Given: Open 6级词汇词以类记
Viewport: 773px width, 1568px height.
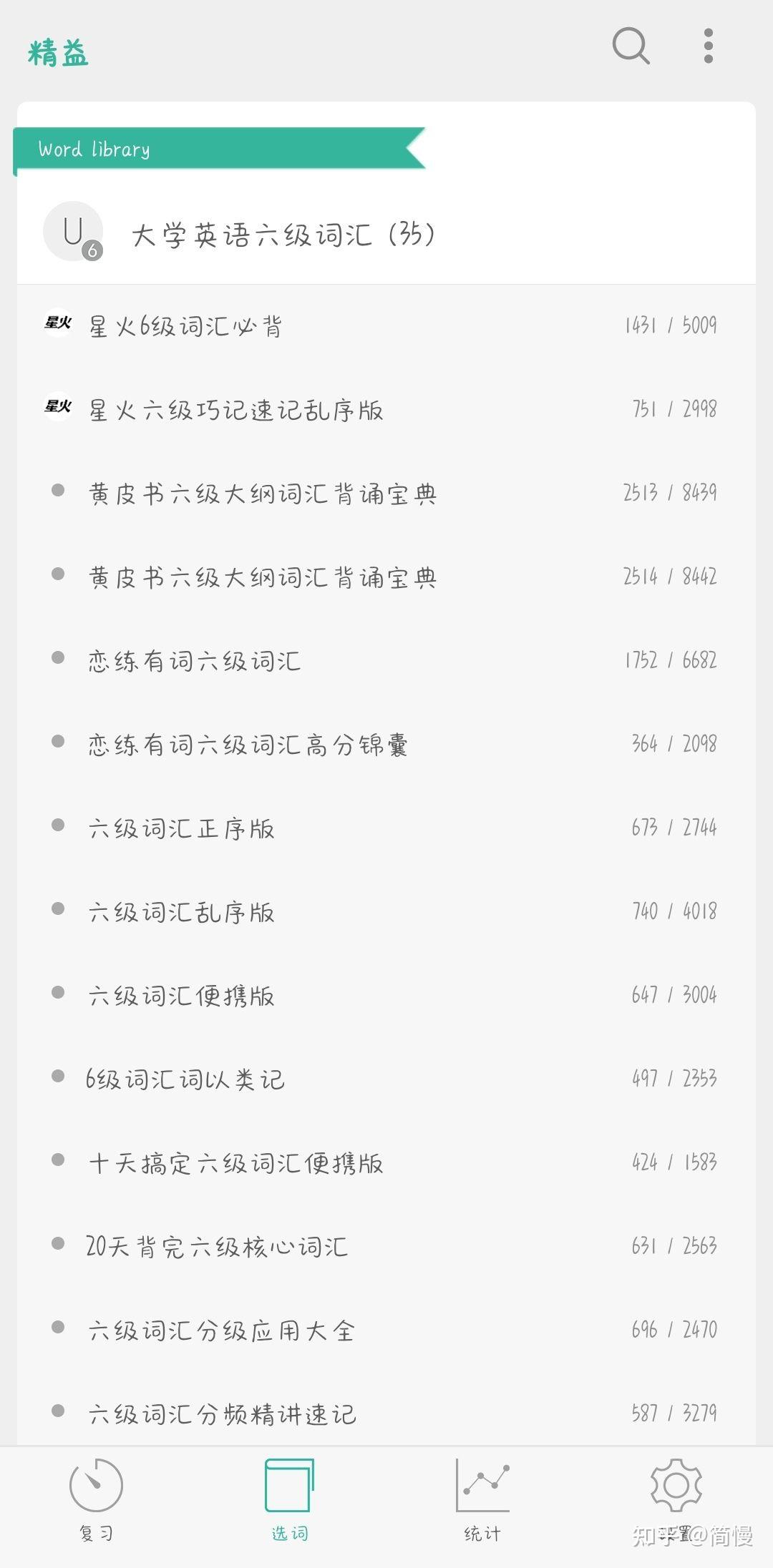Looking at the screenshot, I should click(x=386, y=1079).
